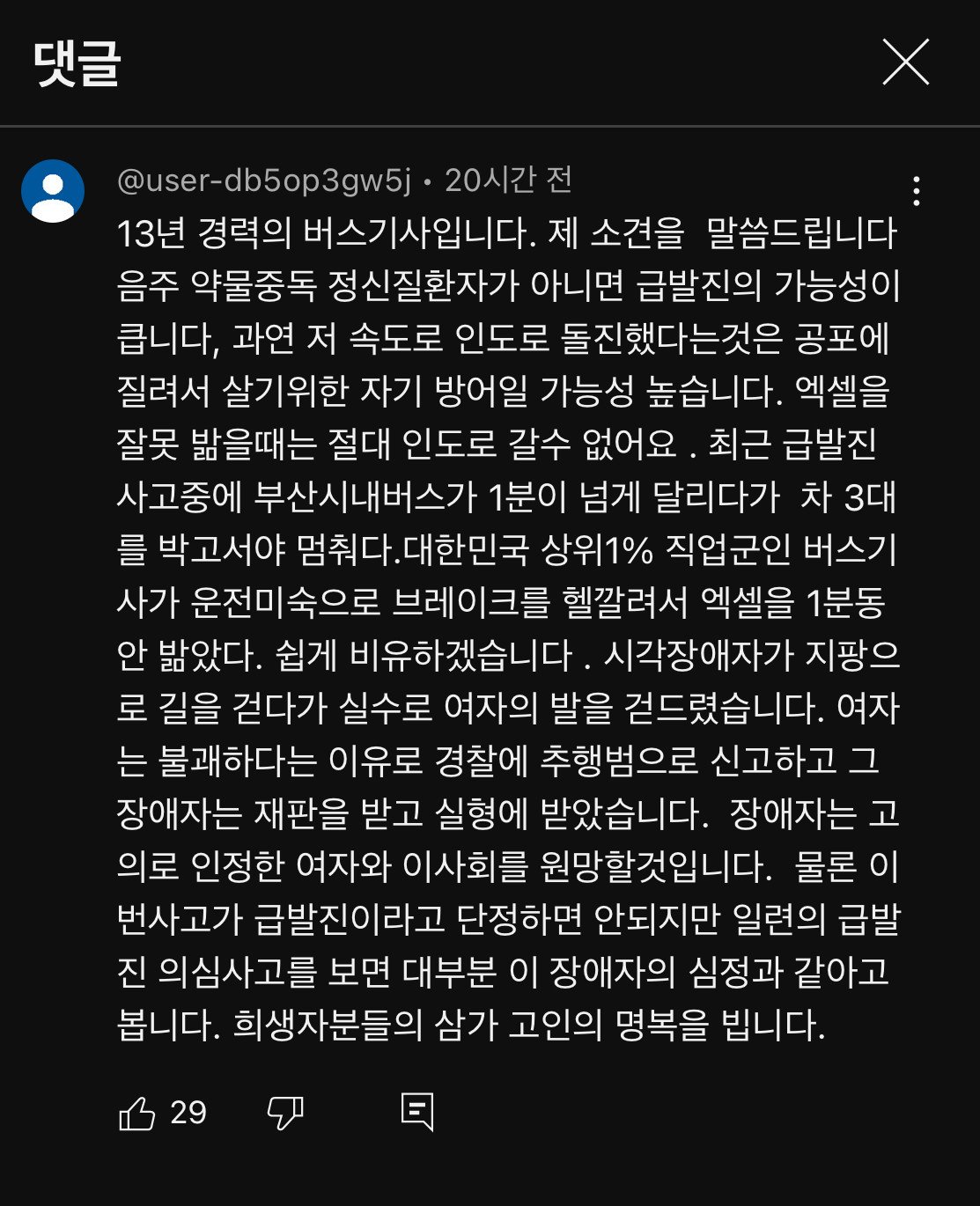Image resolution: width=980 pixels, height=1206 pixels.
Task: Close the 댓글 comments panel
Action: 905,63
